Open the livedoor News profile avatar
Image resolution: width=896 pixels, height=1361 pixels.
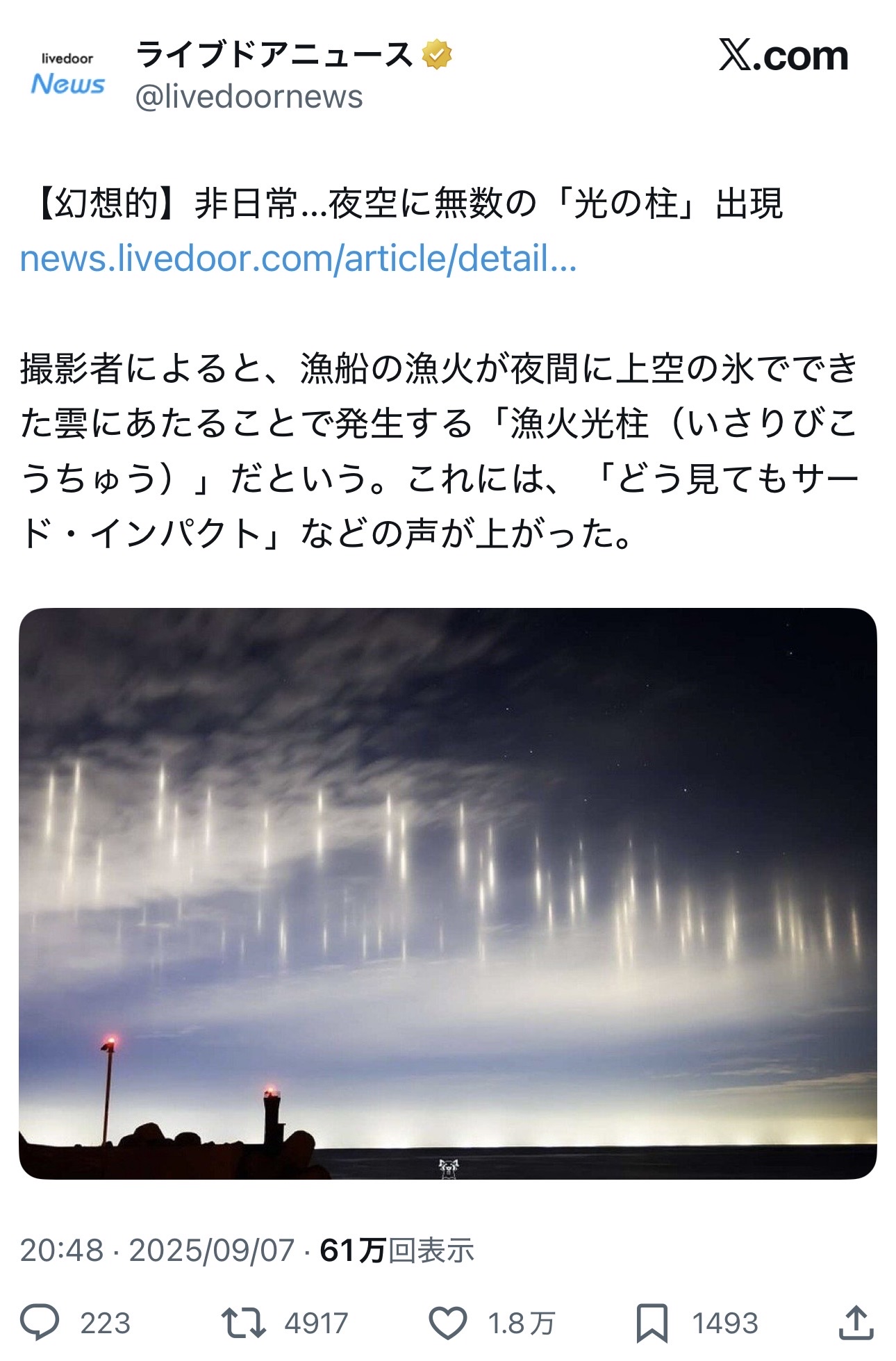click(67, 74)
